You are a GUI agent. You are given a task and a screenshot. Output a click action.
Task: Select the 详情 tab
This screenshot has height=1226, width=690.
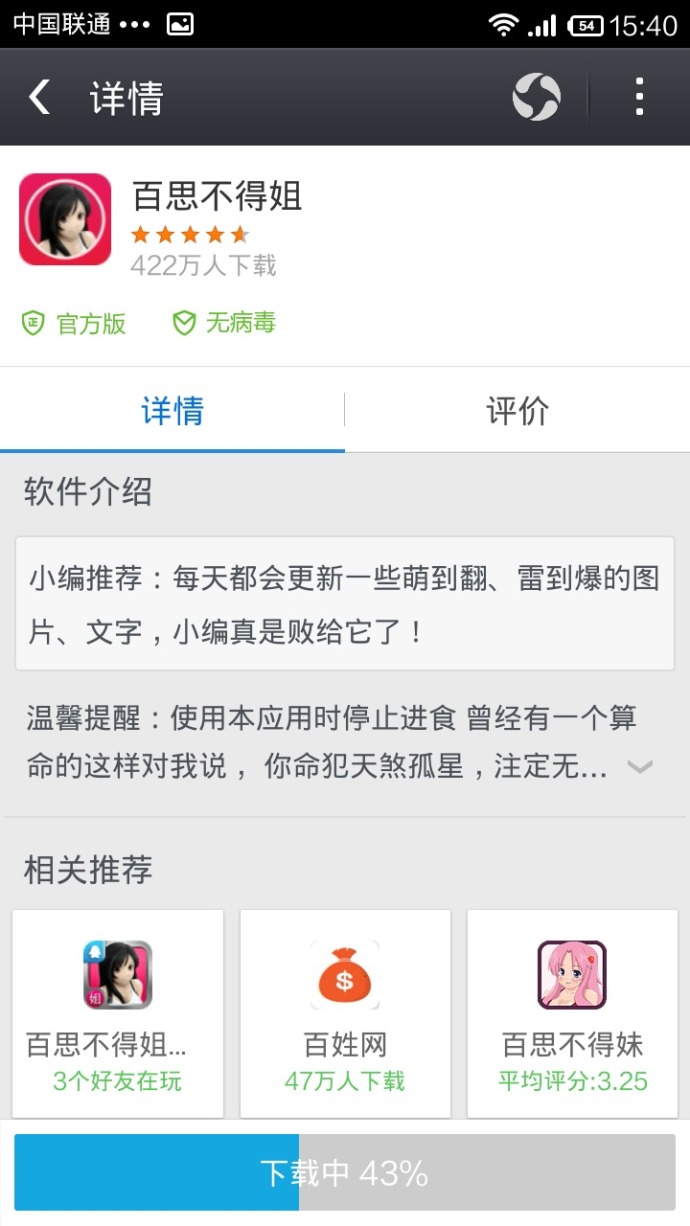click(x=172, y=411)
